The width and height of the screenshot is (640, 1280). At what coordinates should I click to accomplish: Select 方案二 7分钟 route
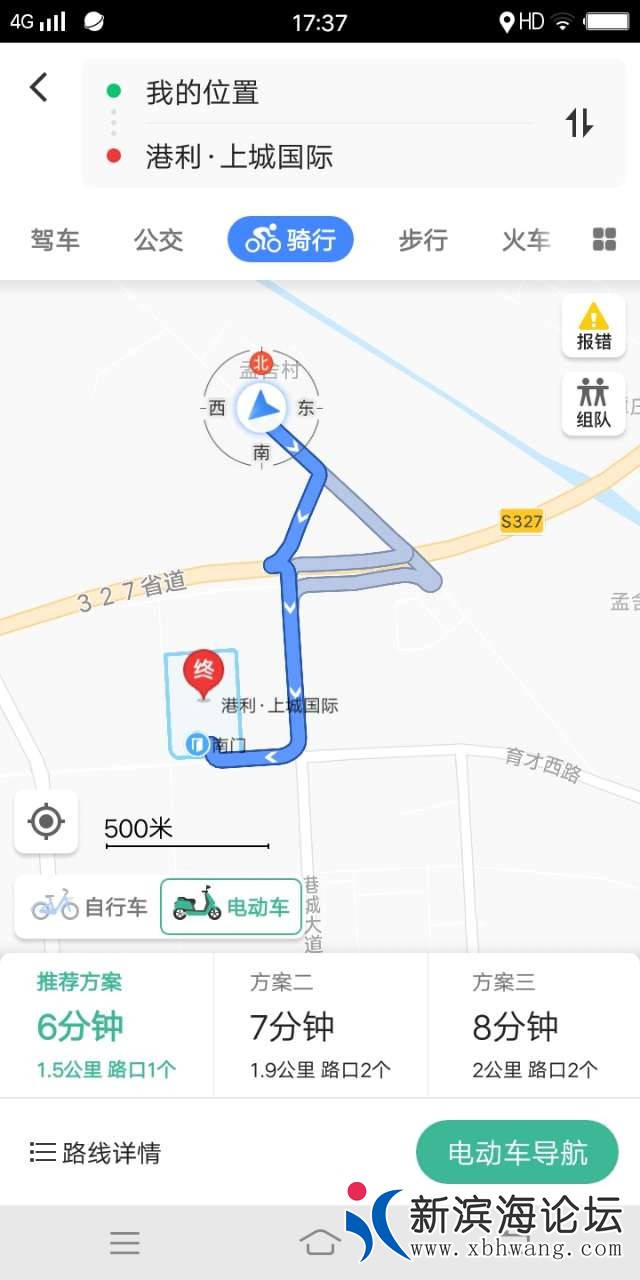coord(320,1026)
